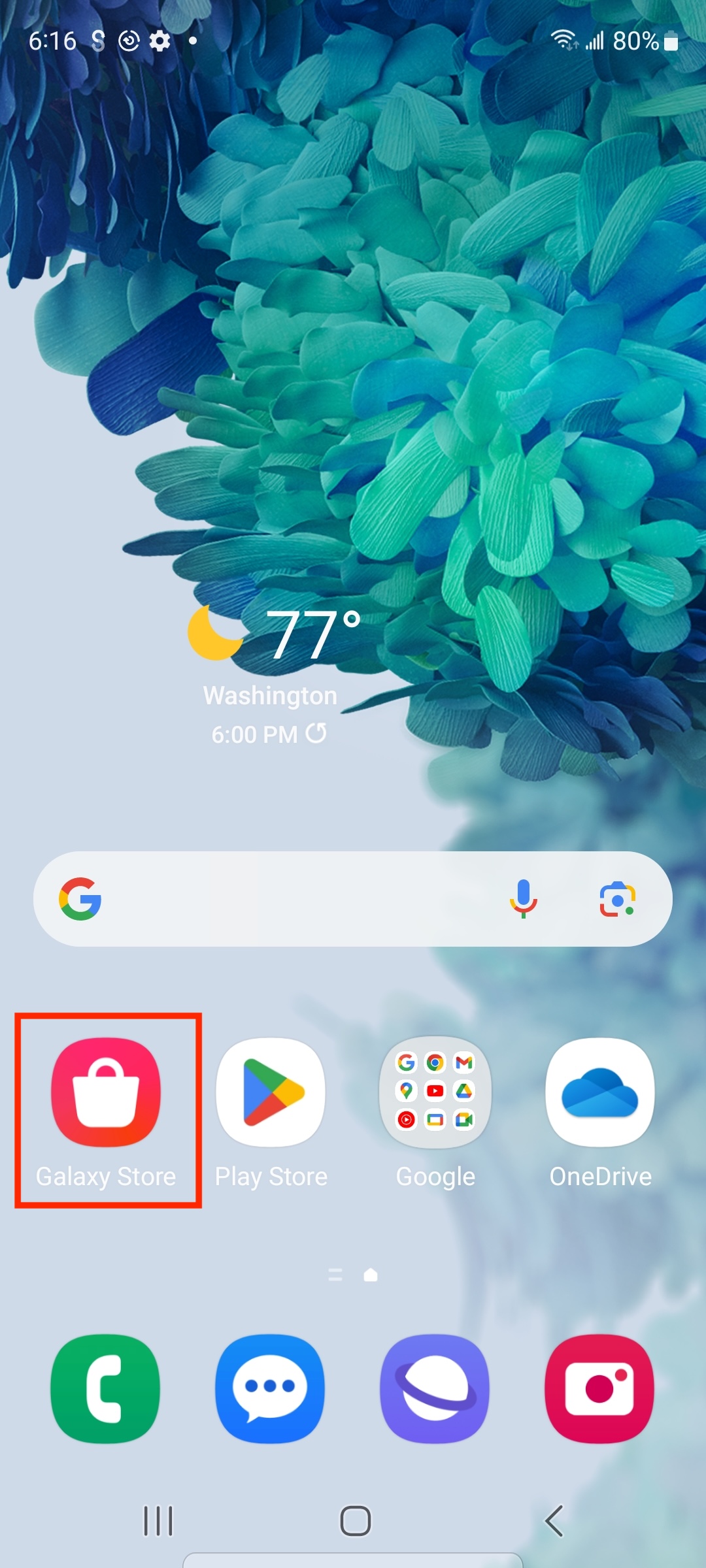Open the Google apps folder

[x=435, y=1092]
